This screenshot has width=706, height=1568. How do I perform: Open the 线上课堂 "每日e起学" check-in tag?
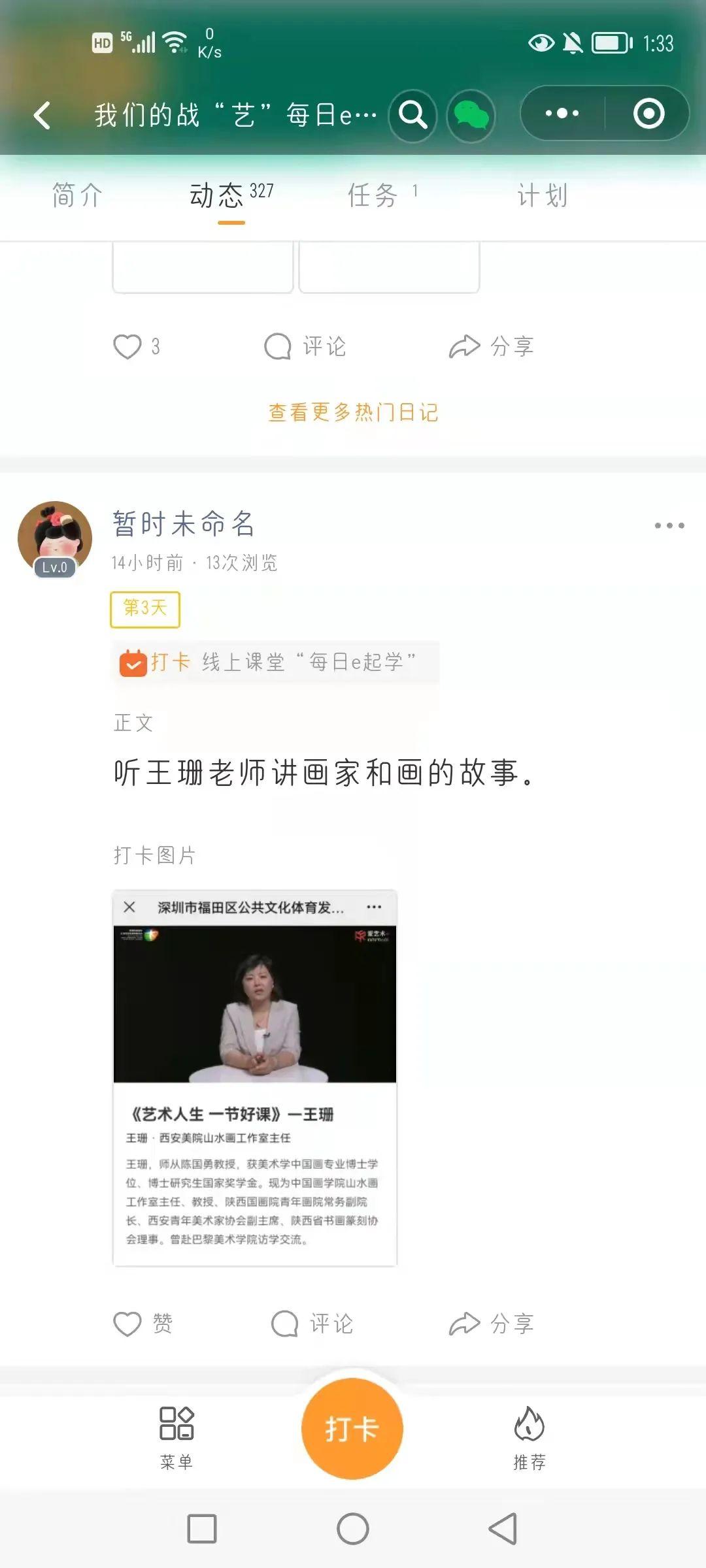[x=277, y=662]
